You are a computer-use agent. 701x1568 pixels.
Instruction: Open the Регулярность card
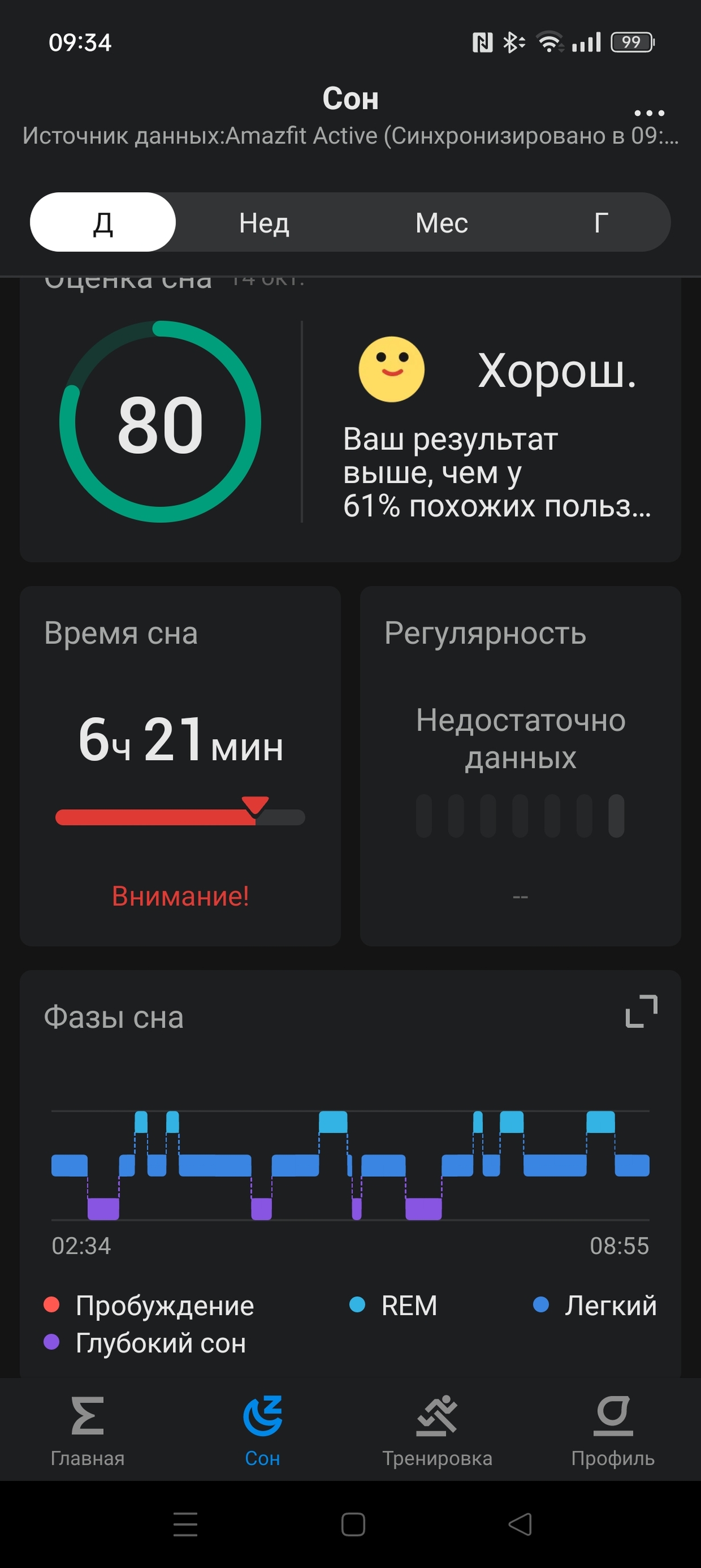click(520, 765)
